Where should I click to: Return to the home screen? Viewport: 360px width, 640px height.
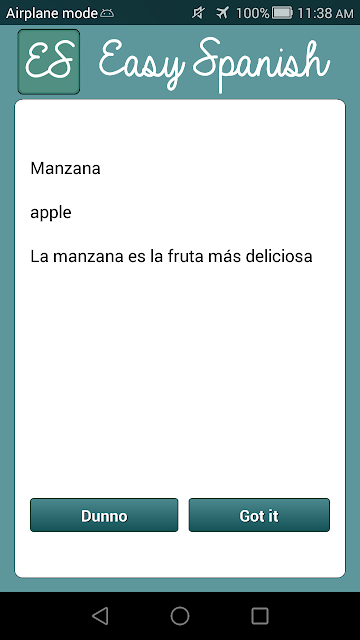[x=180, y=616]
